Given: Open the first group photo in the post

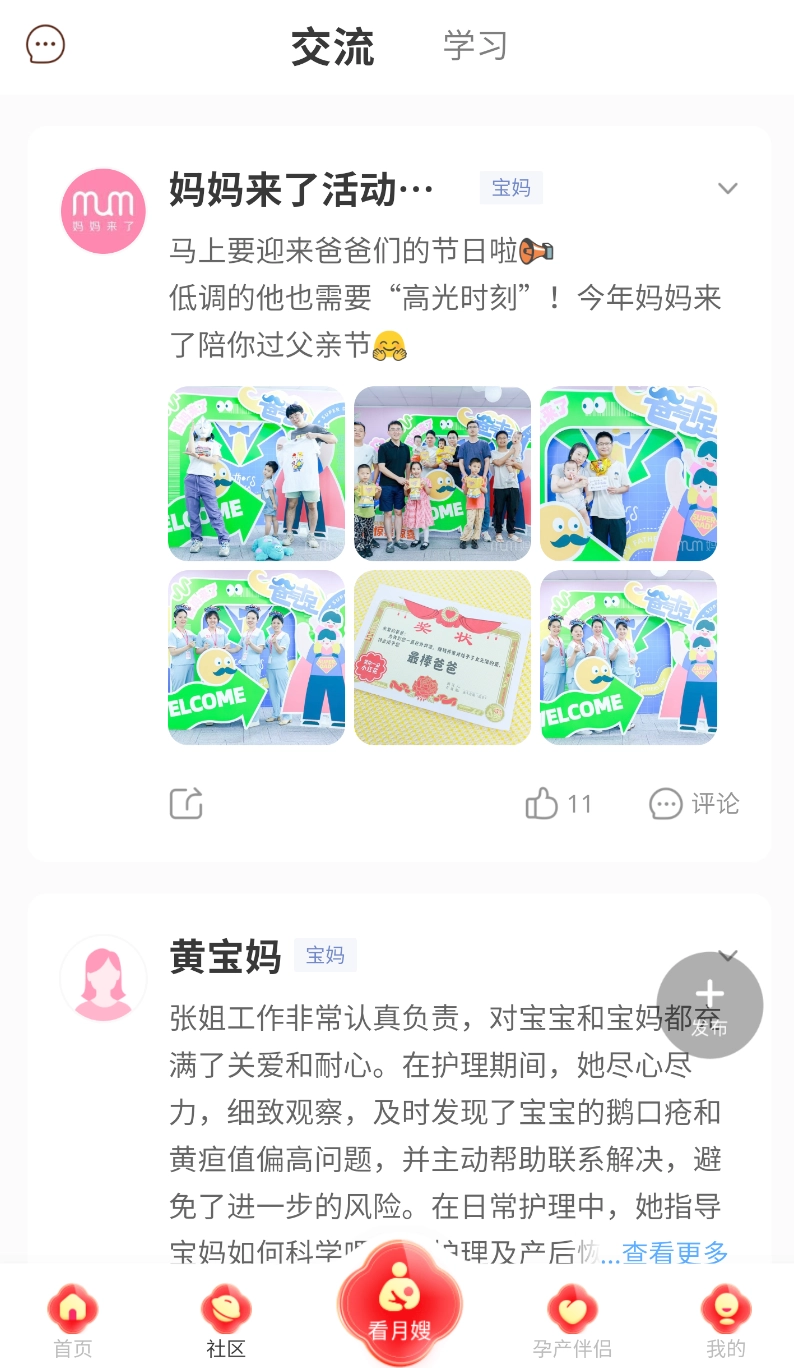Looking at the screenshot, I should coord(256,473).
